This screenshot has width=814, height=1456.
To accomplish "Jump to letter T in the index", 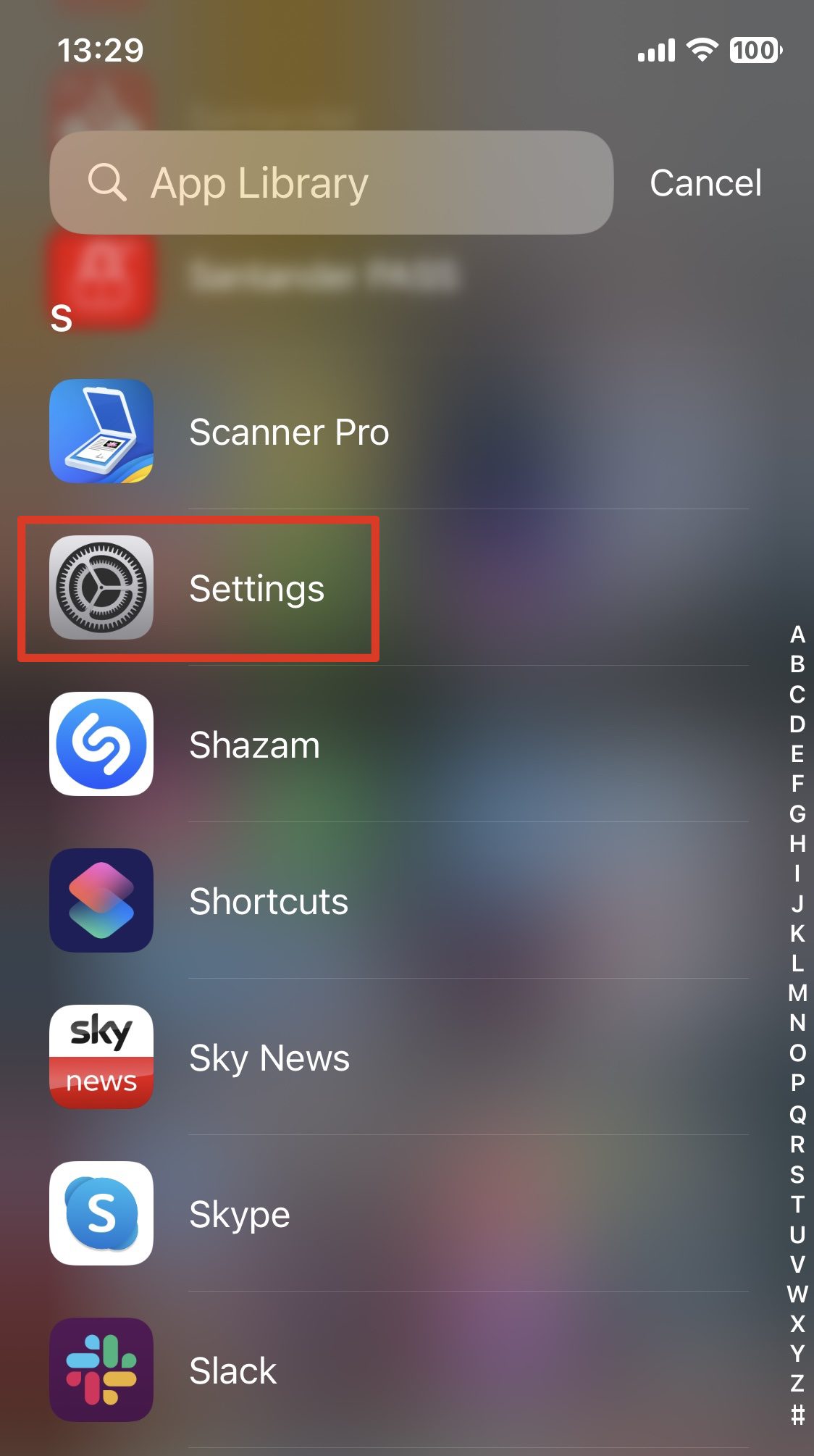I will tap(797, 1204).
